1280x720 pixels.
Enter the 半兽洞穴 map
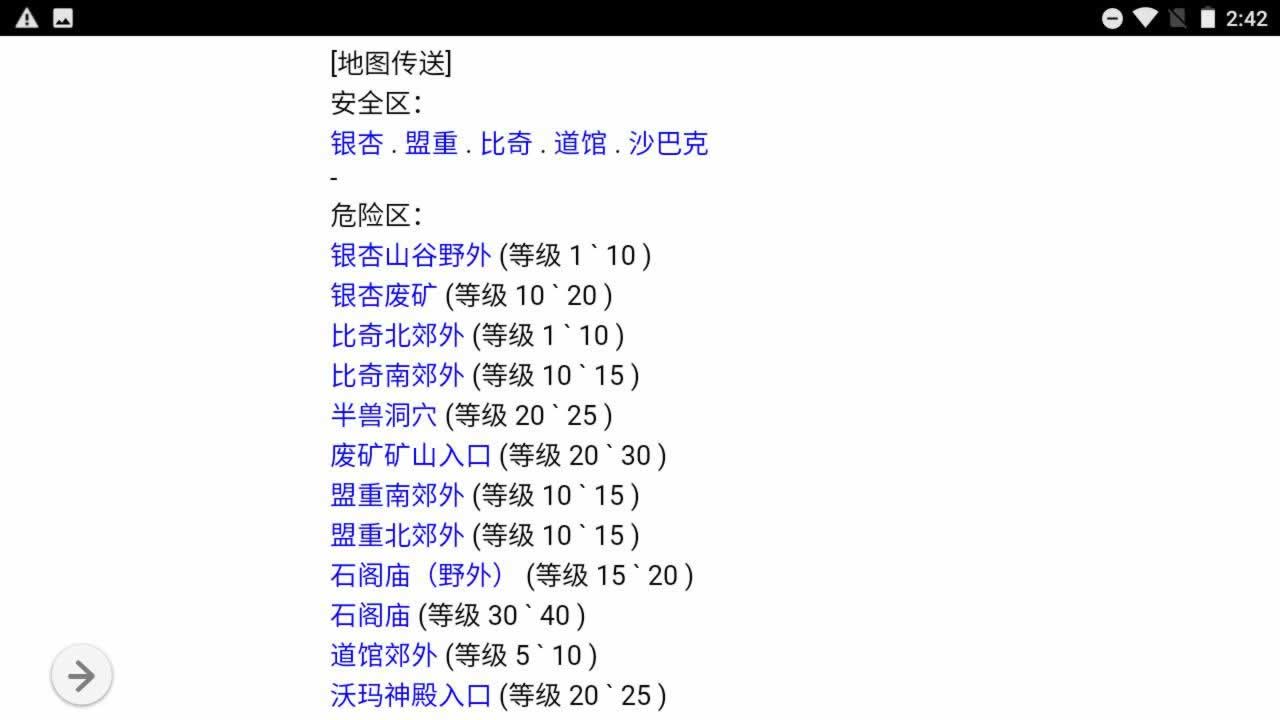(x=384, y=415)
